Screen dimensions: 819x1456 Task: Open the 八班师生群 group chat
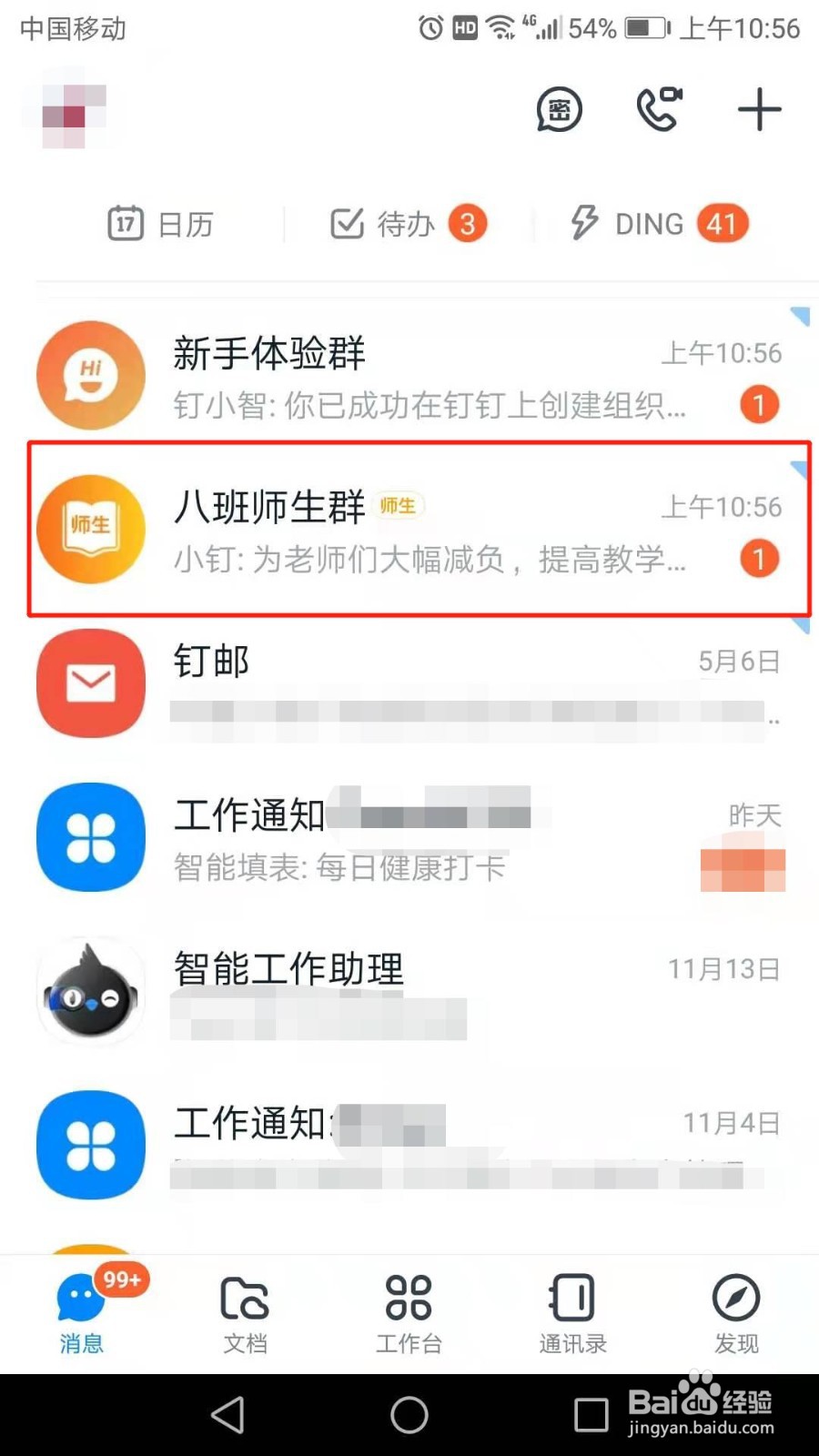[x=409, y=532]
